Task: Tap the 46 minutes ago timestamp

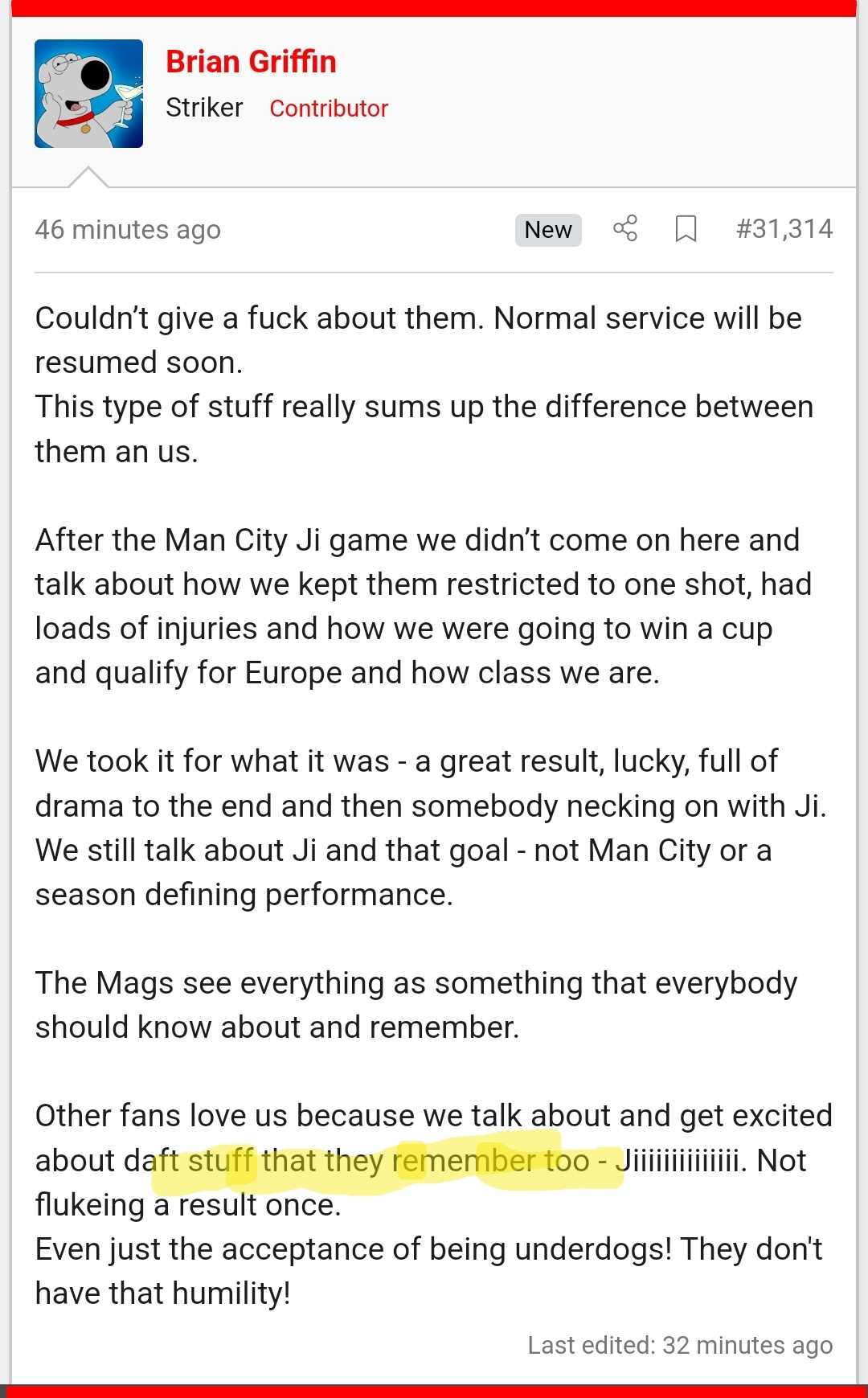Action: pyautogui.click(x=128, y=230)
